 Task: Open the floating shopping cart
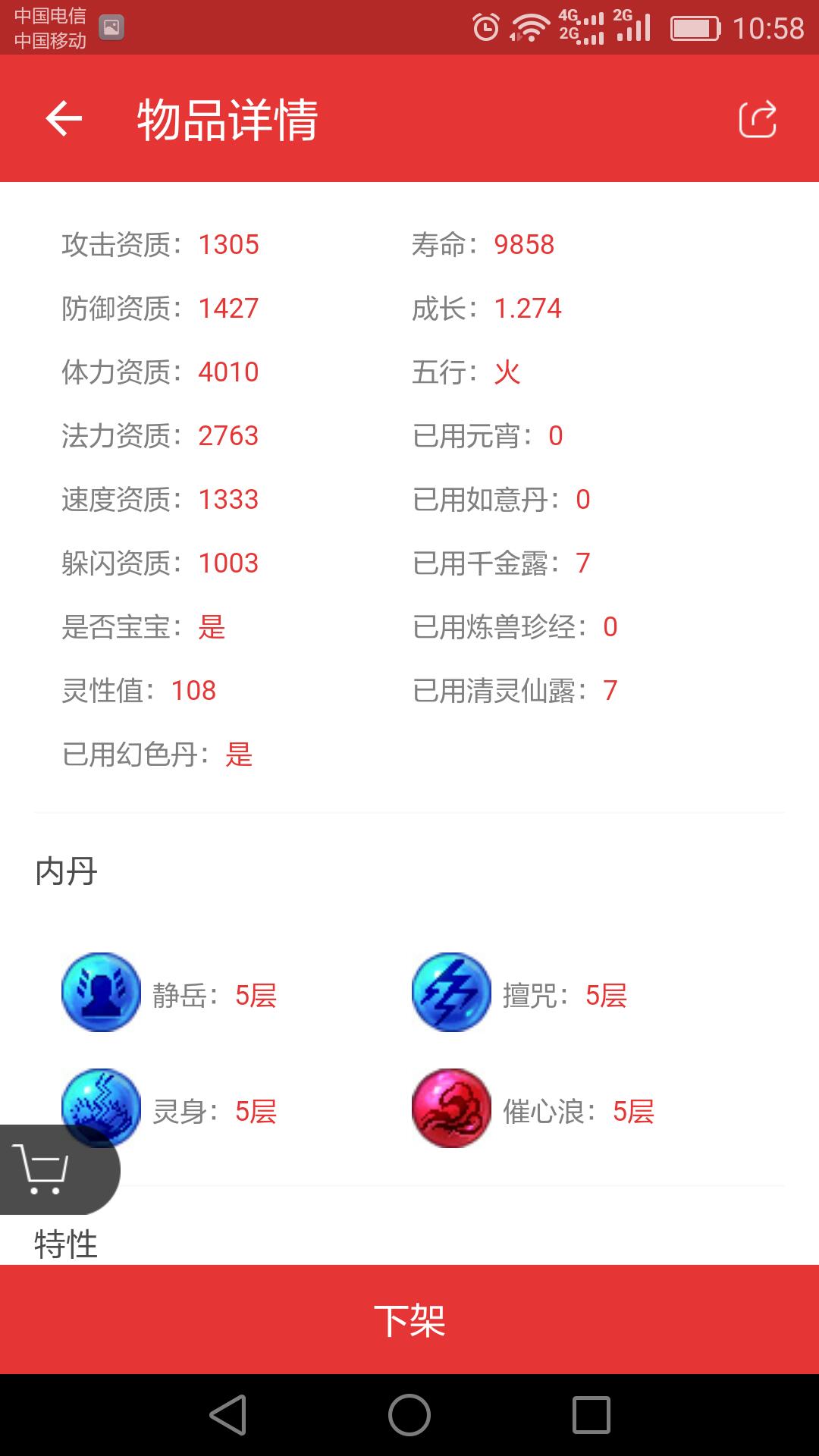coord(45,1169)
